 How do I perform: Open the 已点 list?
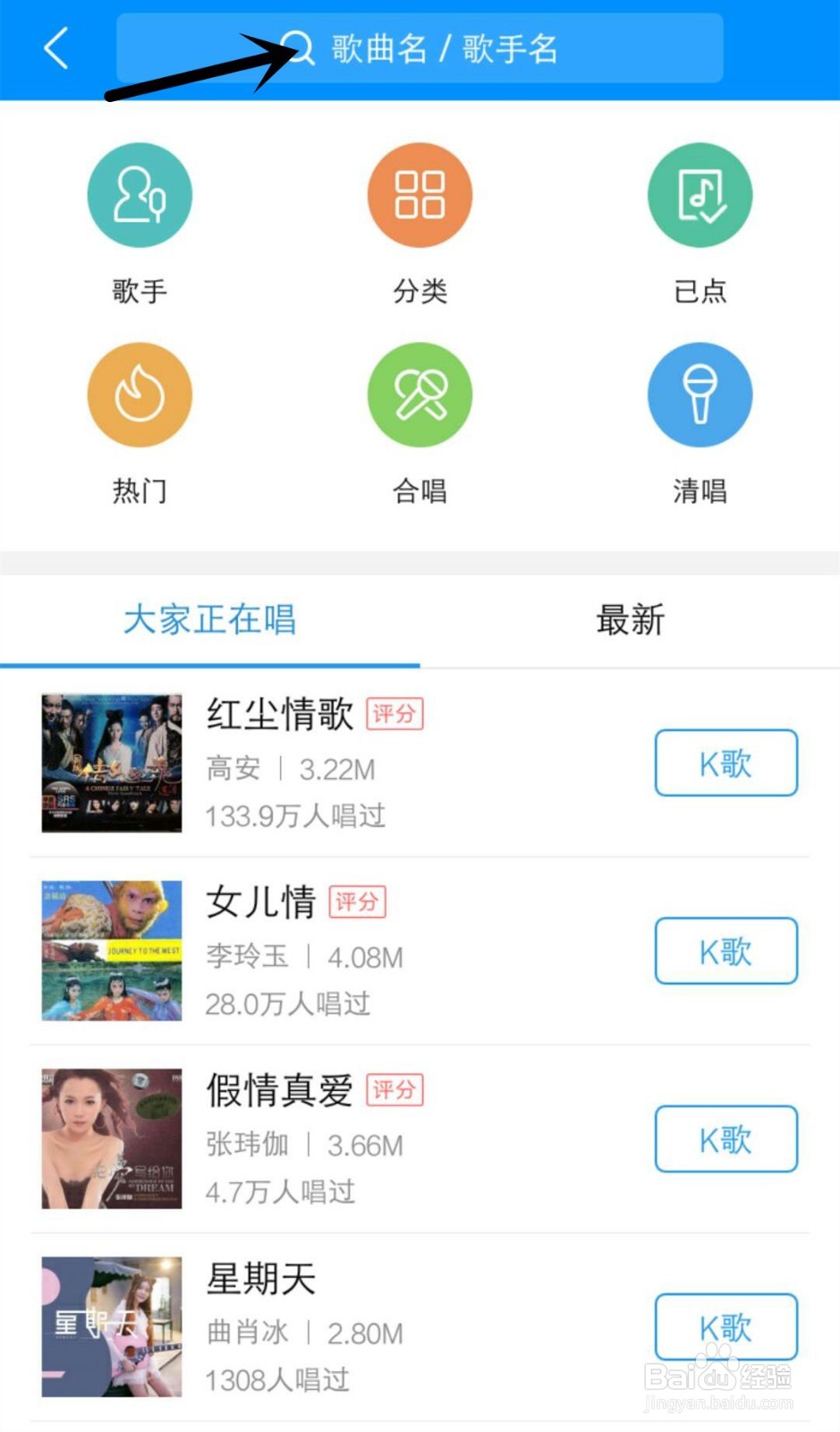[700, 224]
